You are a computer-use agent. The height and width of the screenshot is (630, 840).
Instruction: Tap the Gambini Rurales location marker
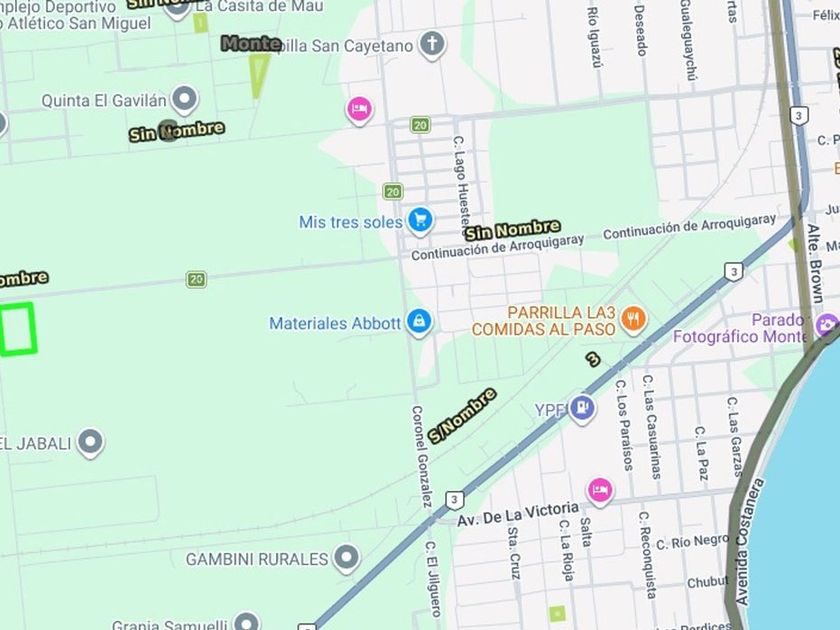[x=347, y=557]
